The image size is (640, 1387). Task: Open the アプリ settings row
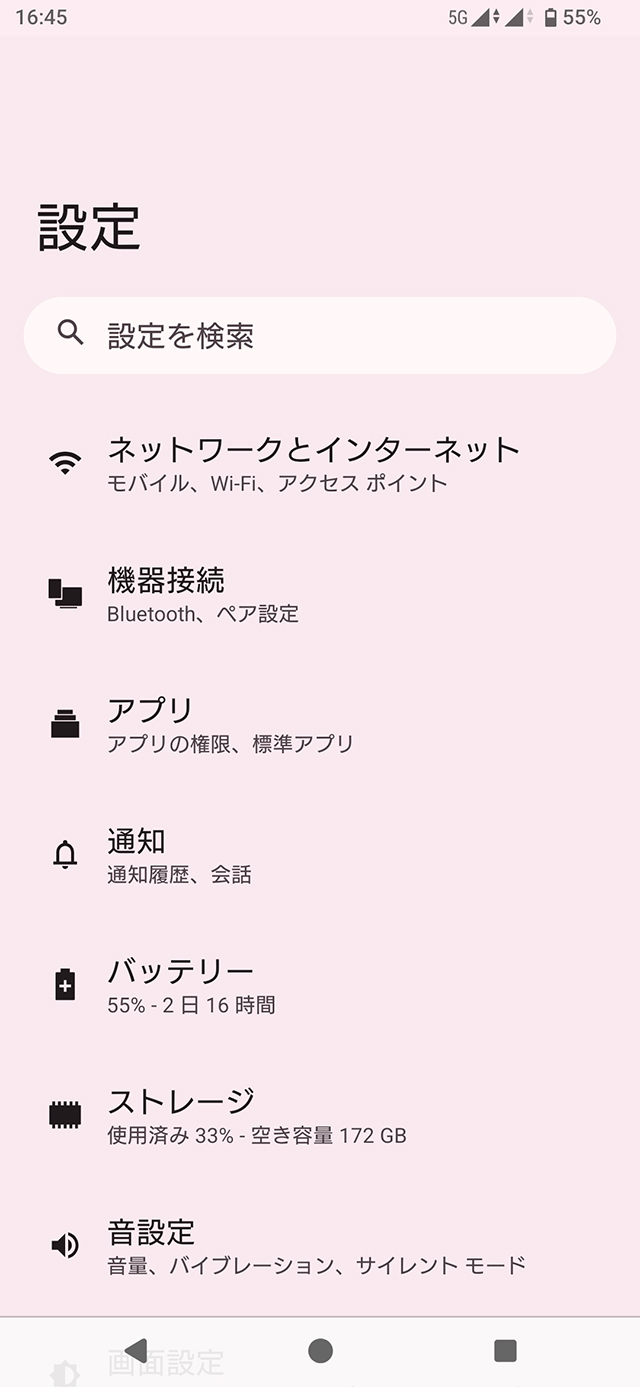(x=320, y=724)
